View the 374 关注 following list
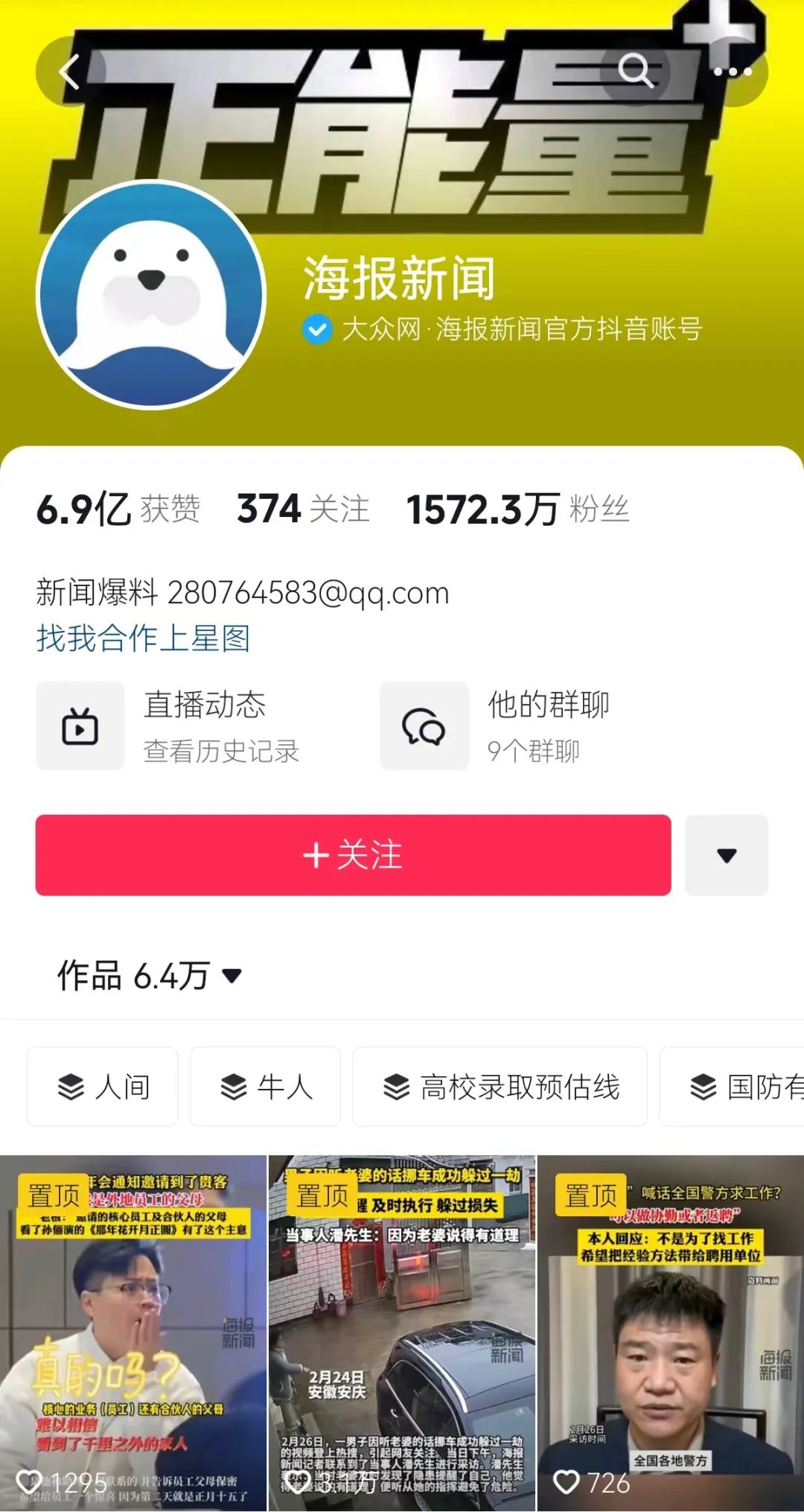Image resolution: width=804 pixels, height=1512 pixels. tap(303, 510)
